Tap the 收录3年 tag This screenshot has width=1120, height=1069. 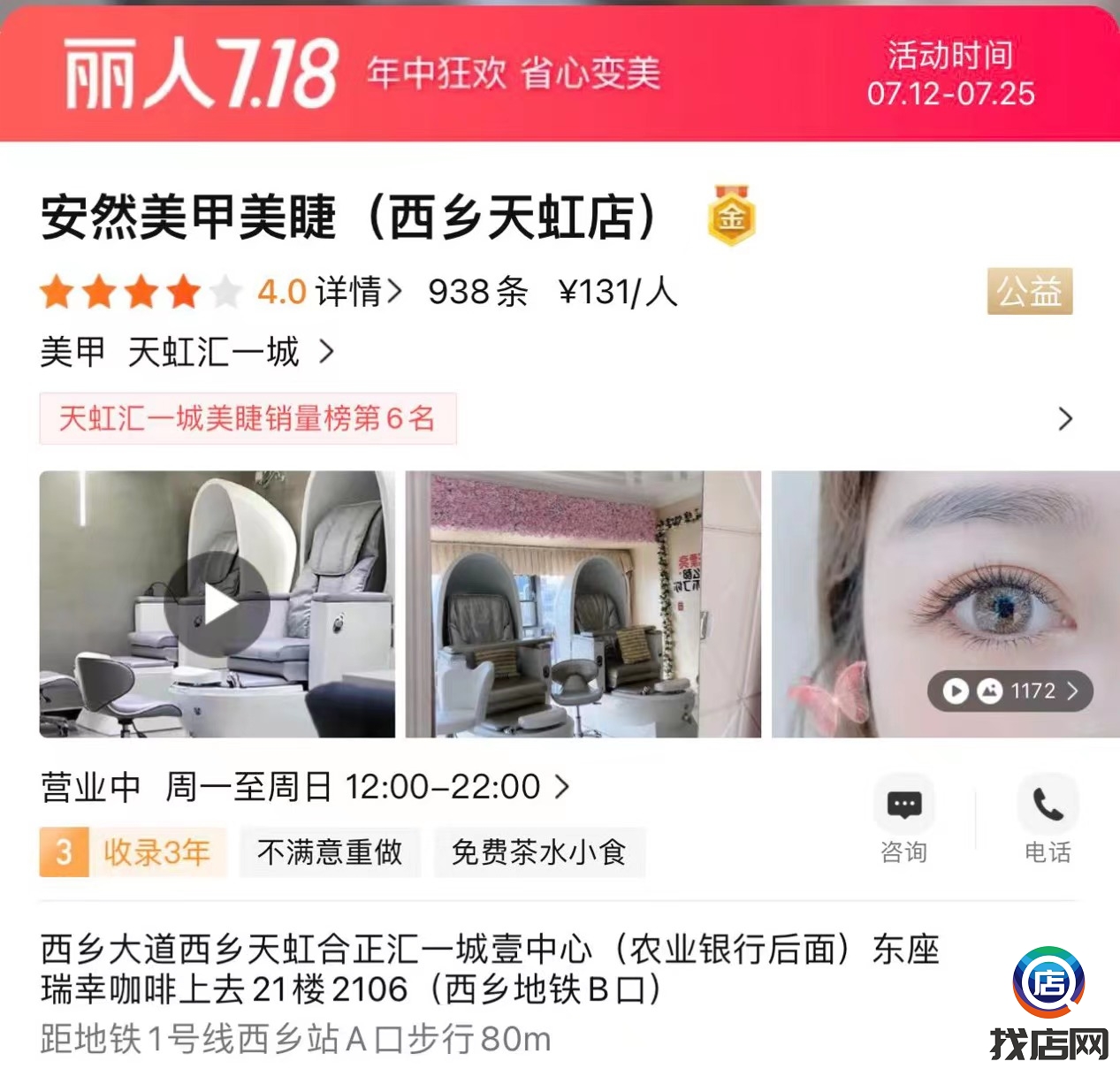point(133,852)
